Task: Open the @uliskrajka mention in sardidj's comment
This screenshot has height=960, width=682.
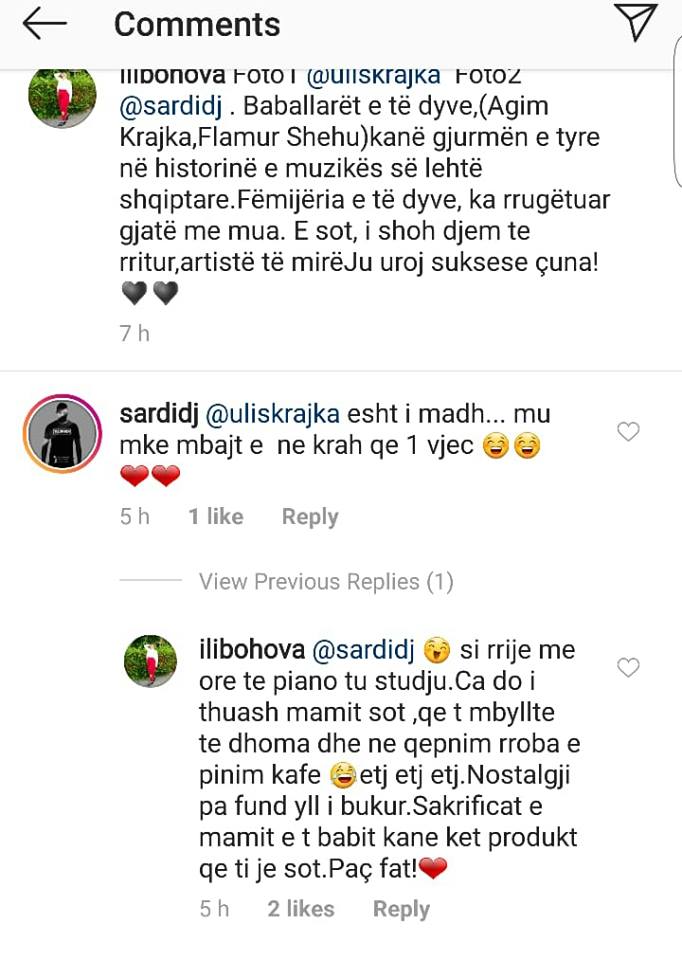Action: 273,414
